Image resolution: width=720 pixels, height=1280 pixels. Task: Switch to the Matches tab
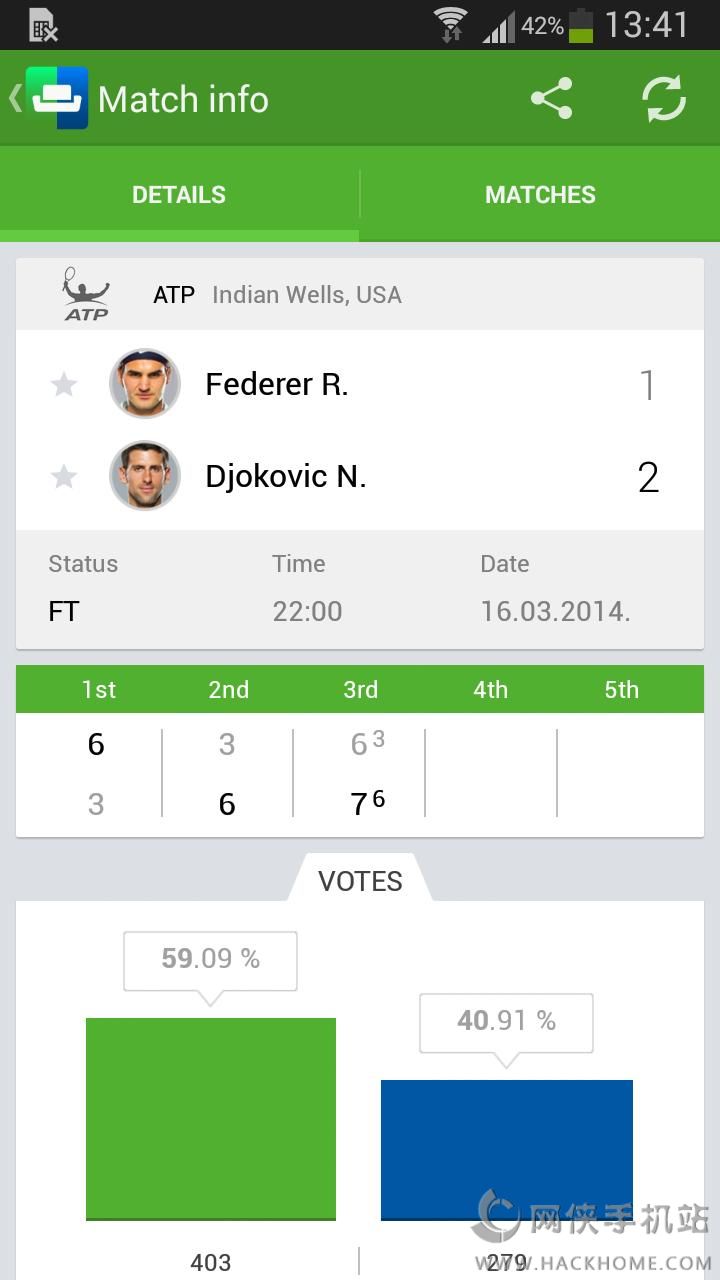pyautogui.click(x=540, y=194)
